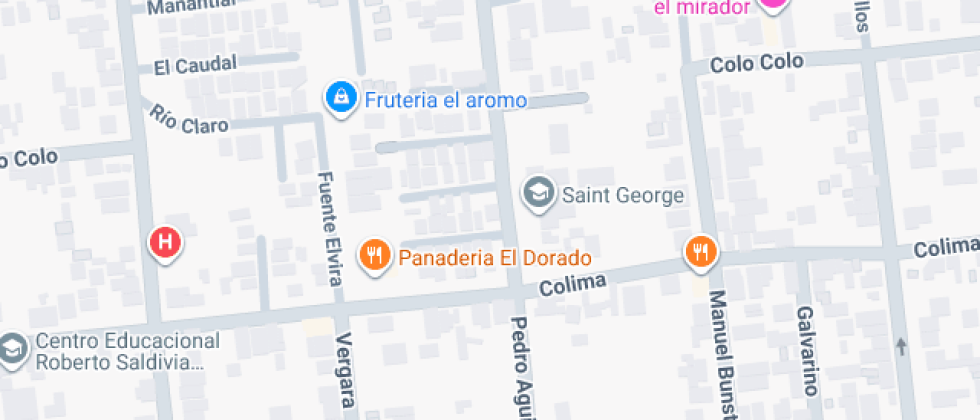Select the Saint George school marker
Screen dimensions: 980x420
[x=539, y=193]
